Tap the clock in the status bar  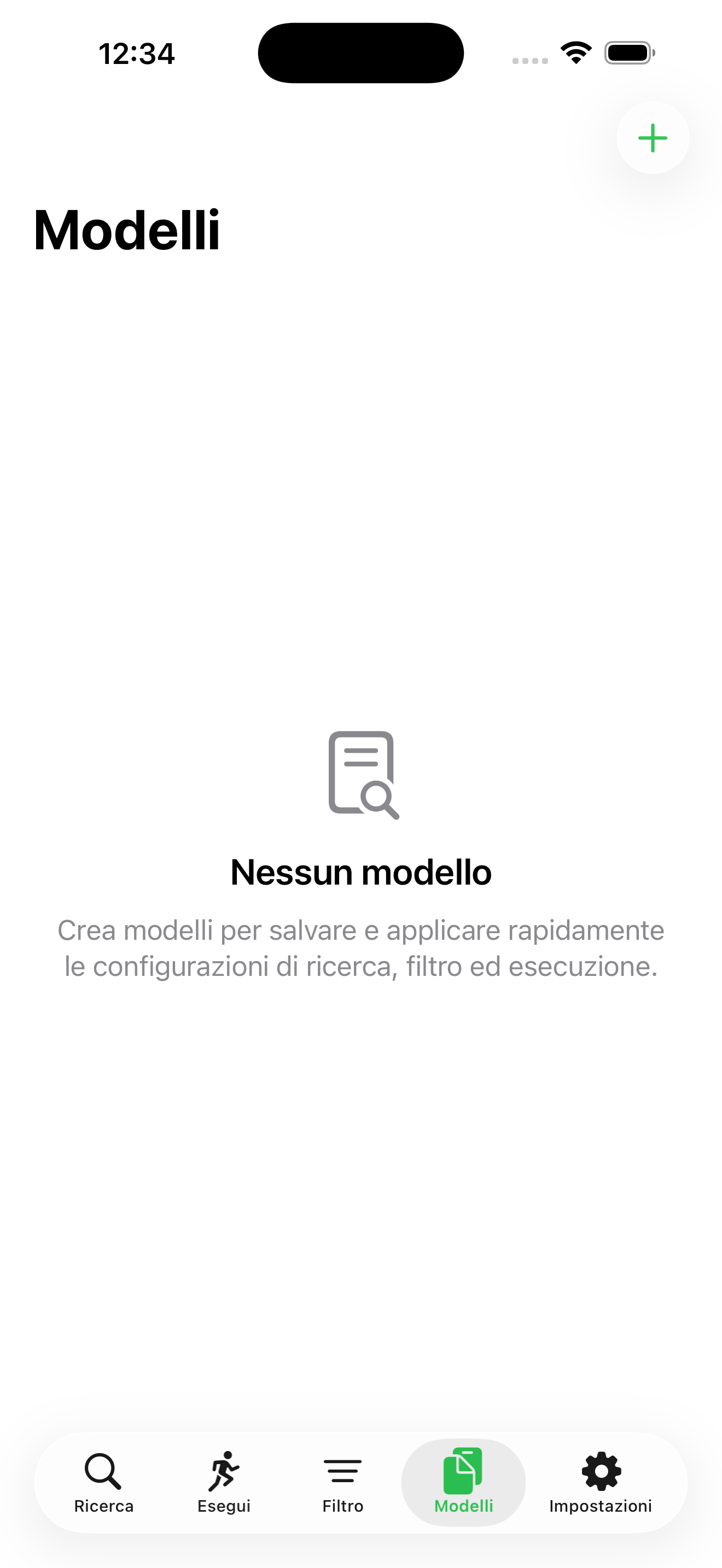pos(137,53)
